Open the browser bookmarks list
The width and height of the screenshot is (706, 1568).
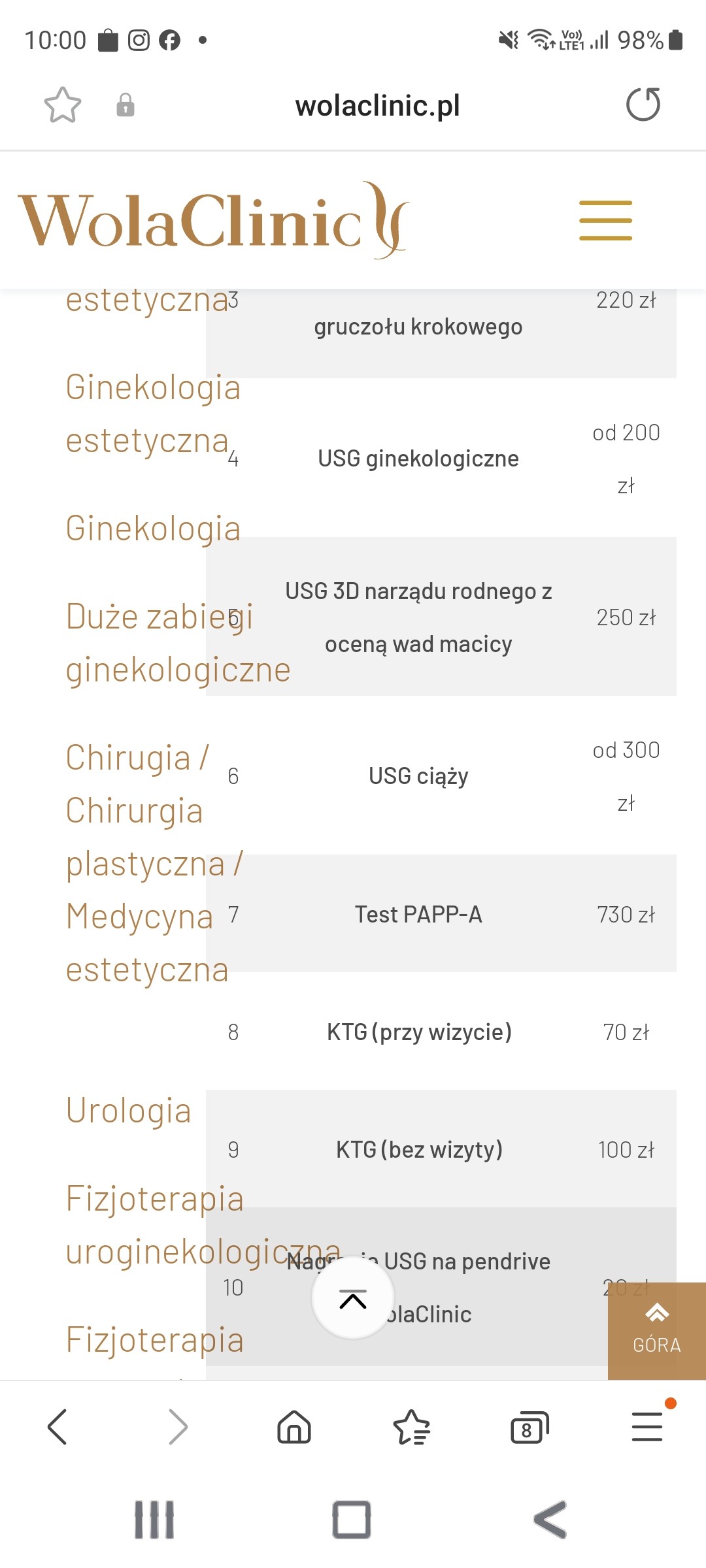[x=411, y=1427]
